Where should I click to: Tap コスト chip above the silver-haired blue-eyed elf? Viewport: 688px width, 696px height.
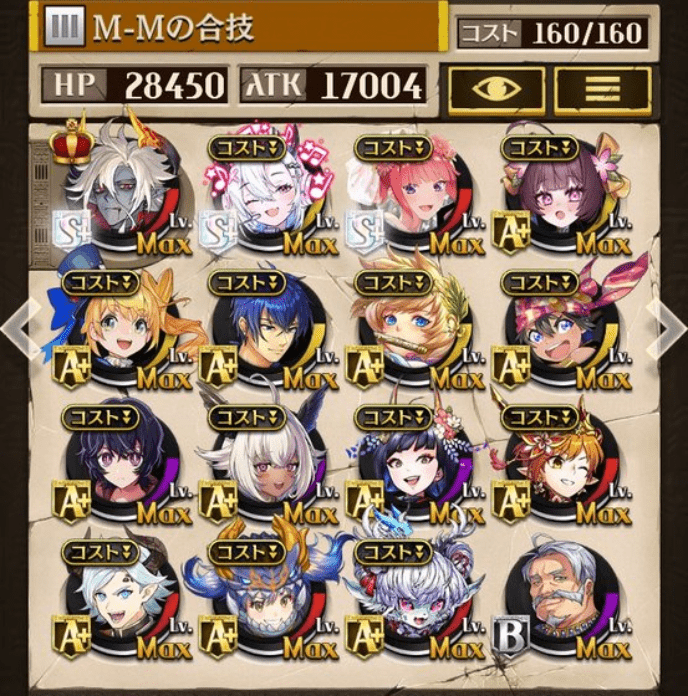101,552
